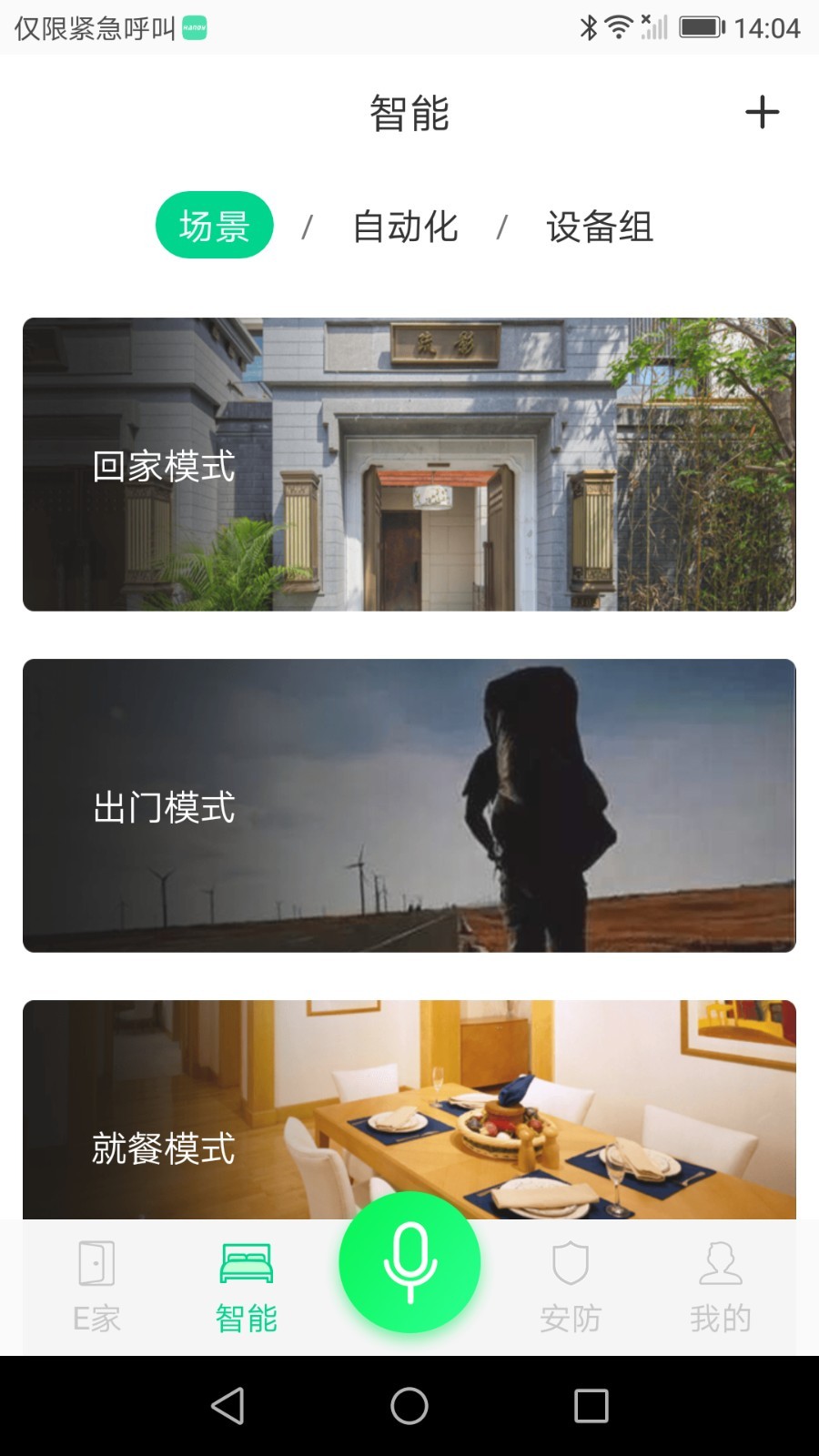The width and height of the screenshot is (819, 1456).
Task: Toggle the 出门模式 scene on
Action: [x=409, y=804]
